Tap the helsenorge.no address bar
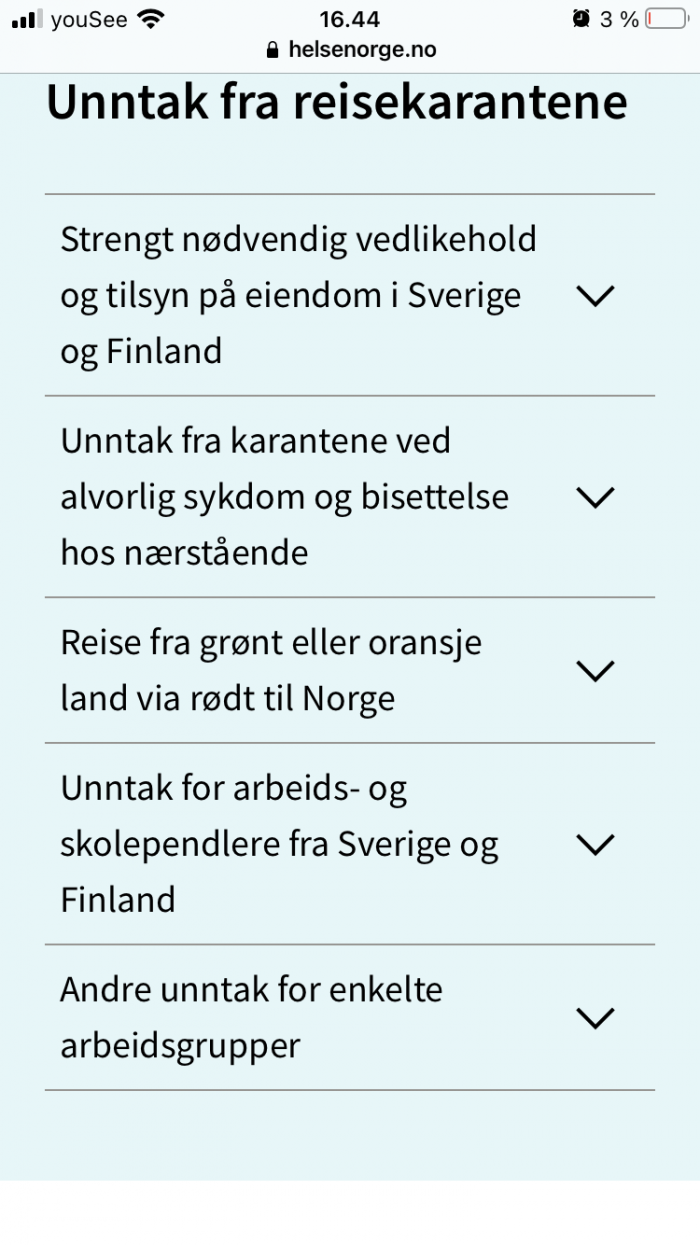The height and width of the screenshot is (1245, 700). (350, 50)
